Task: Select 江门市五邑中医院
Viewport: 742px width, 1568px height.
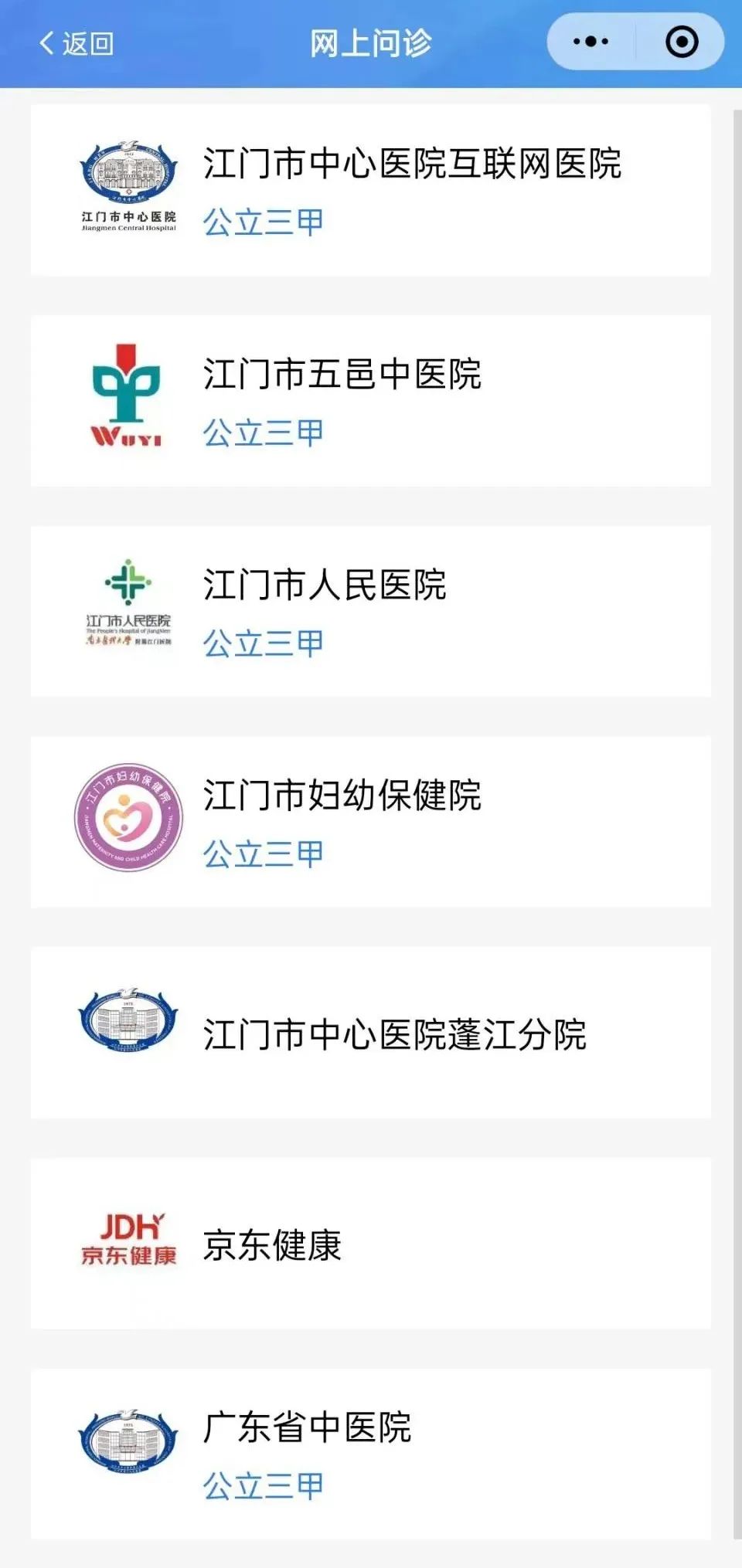Action: (371, 401)
